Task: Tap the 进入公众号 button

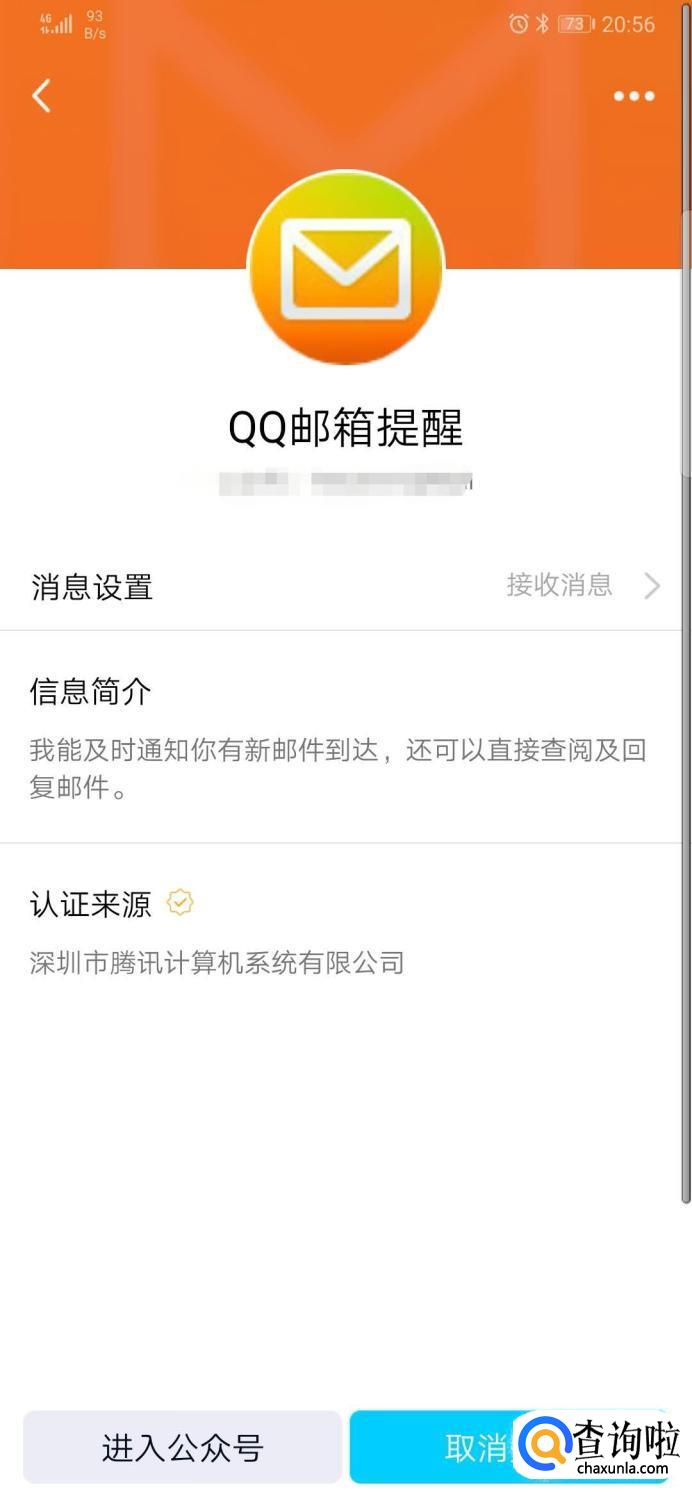Action: (182, 1447)
